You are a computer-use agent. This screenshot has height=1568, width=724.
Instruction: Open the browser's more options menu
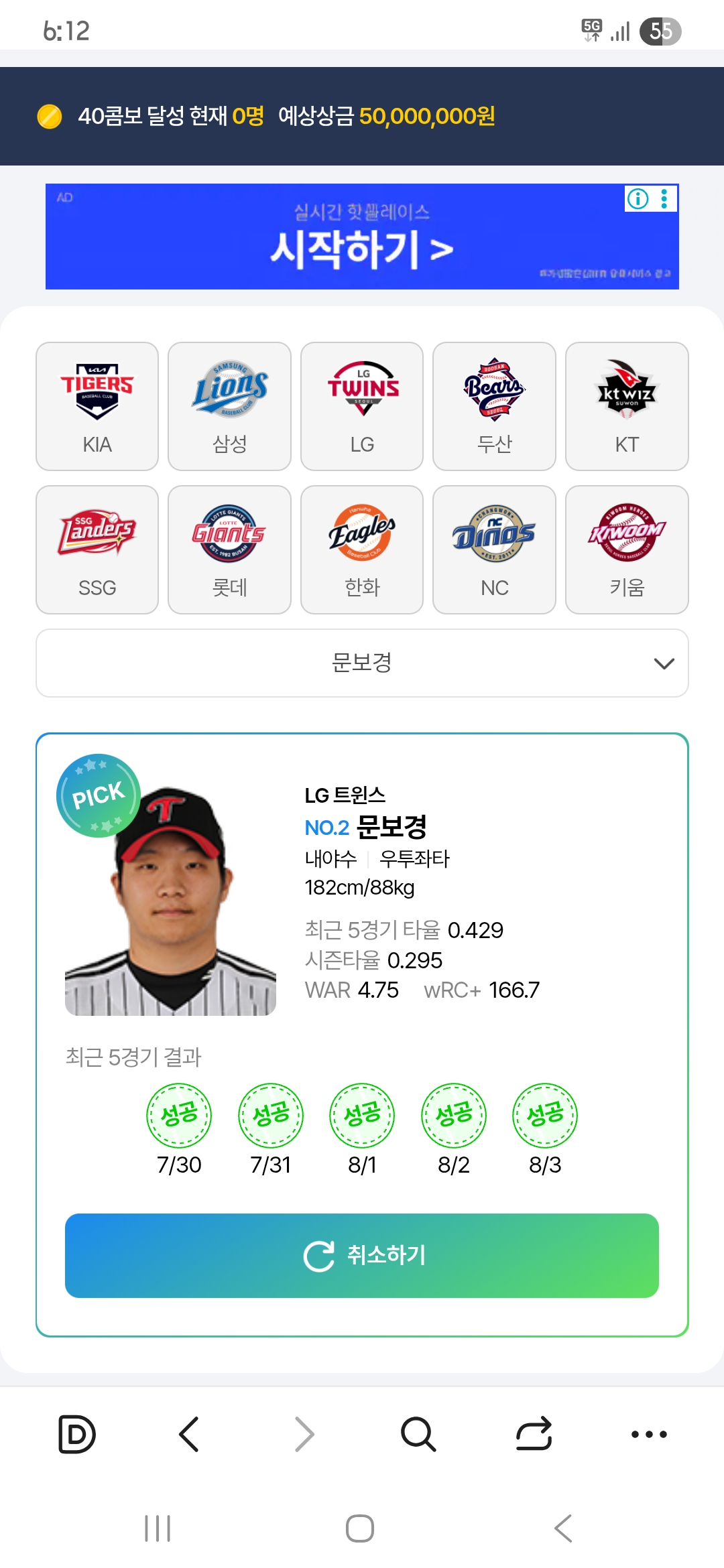tap(649, 1434)
